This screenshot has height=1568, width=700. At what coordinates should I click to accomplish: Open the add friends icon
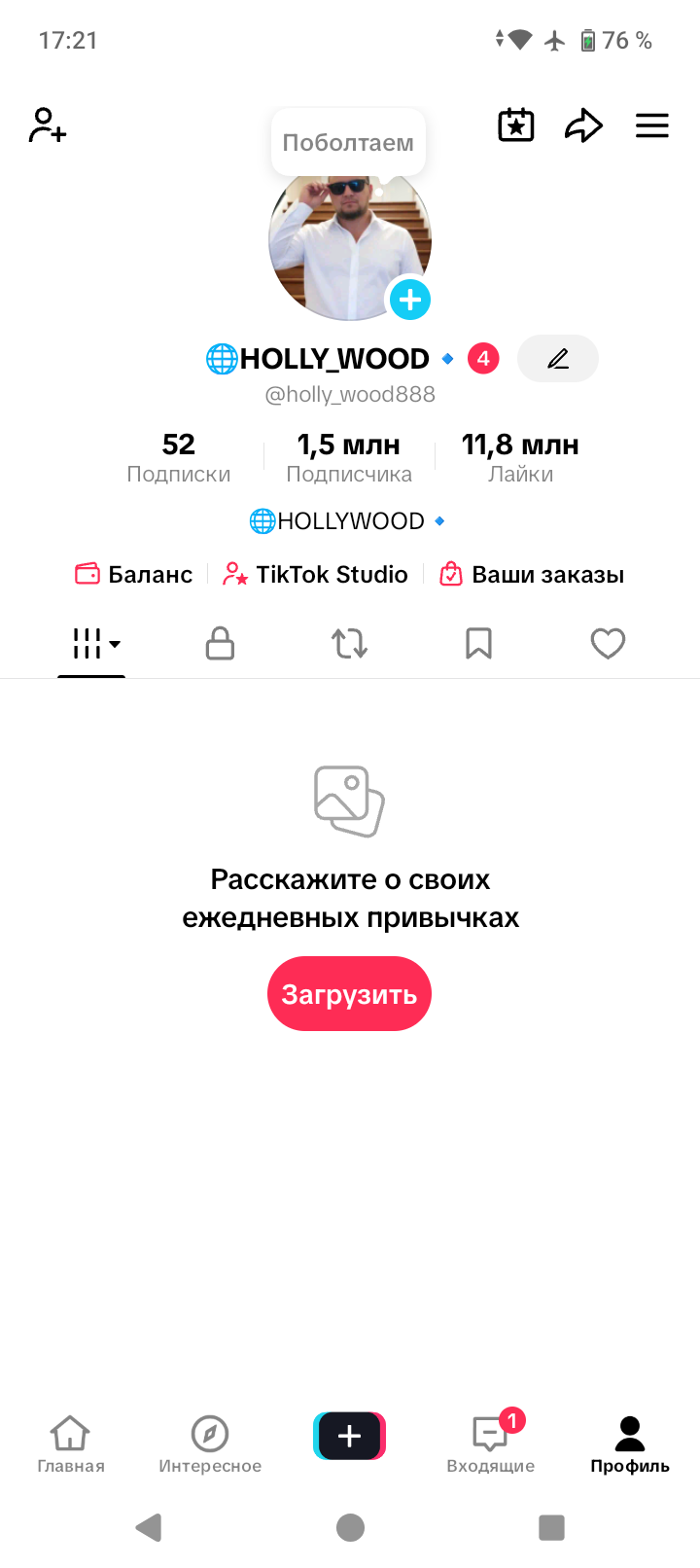point(47,125)
